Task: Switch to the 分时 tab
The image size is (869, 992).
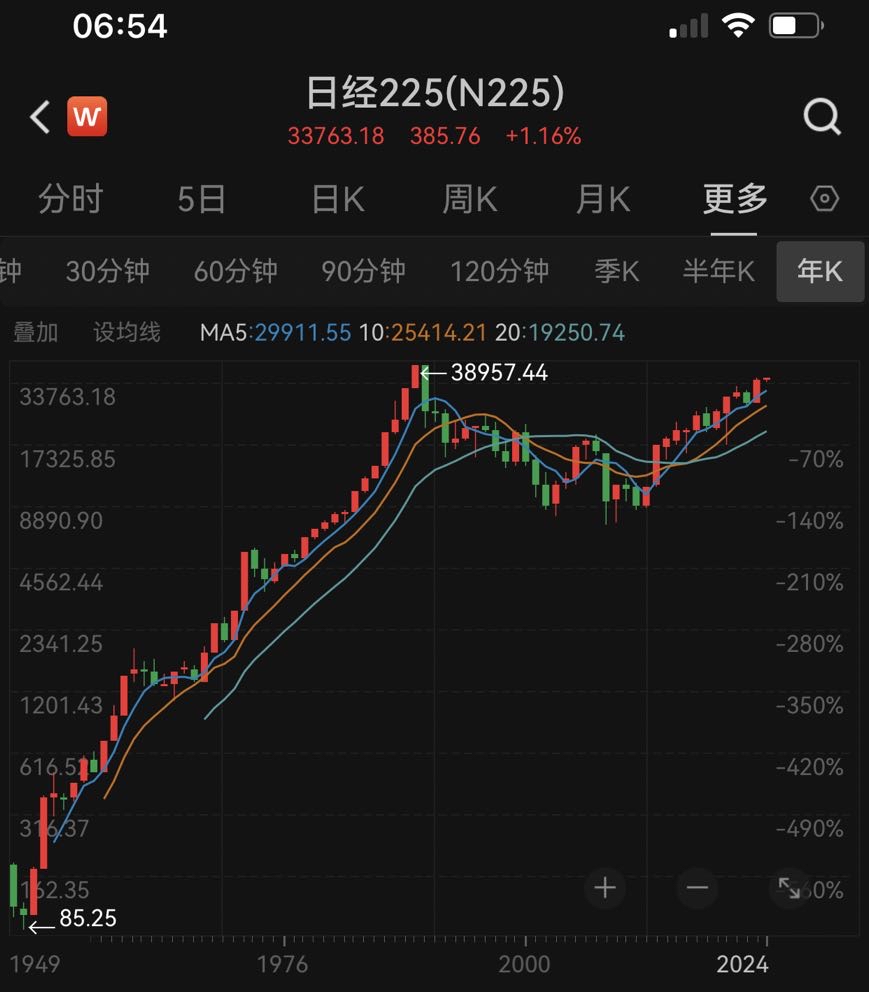Action: 71,199
